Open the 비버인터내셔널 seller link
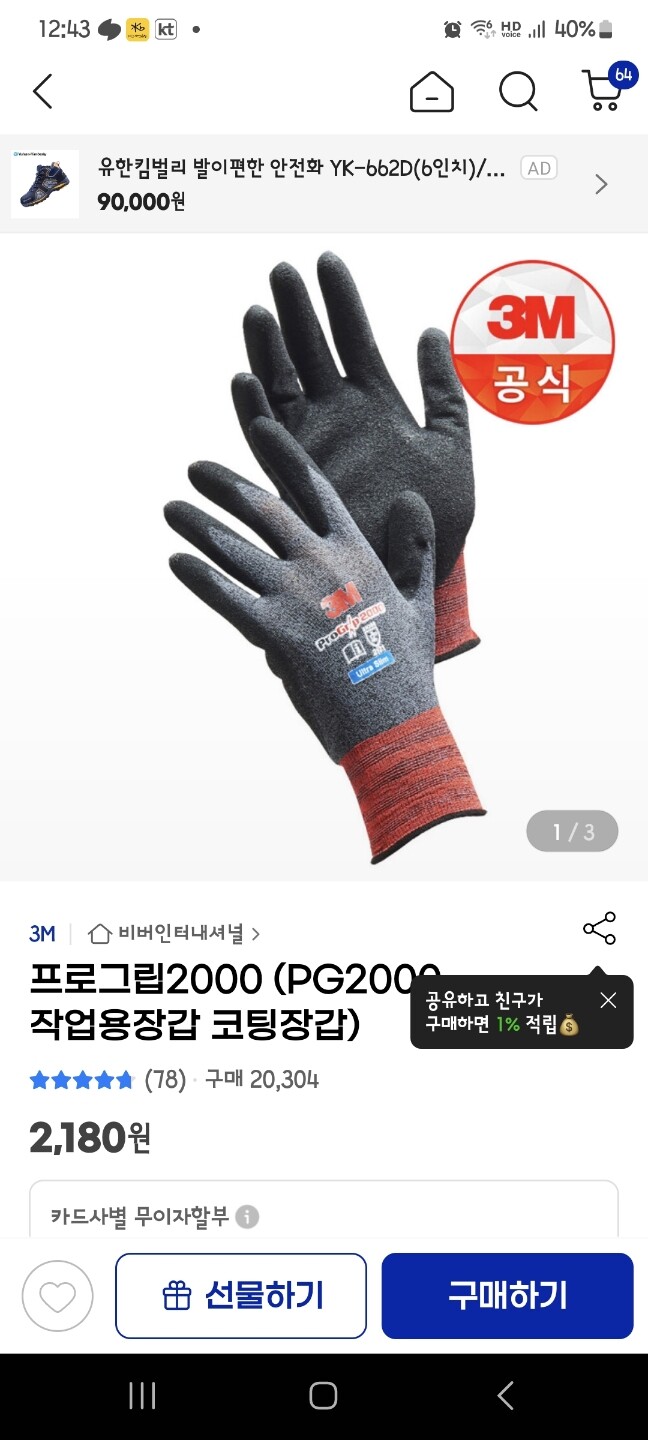The height and width of the screenshot is (1440, 648). pyautogui.click(x=174, y=934)
